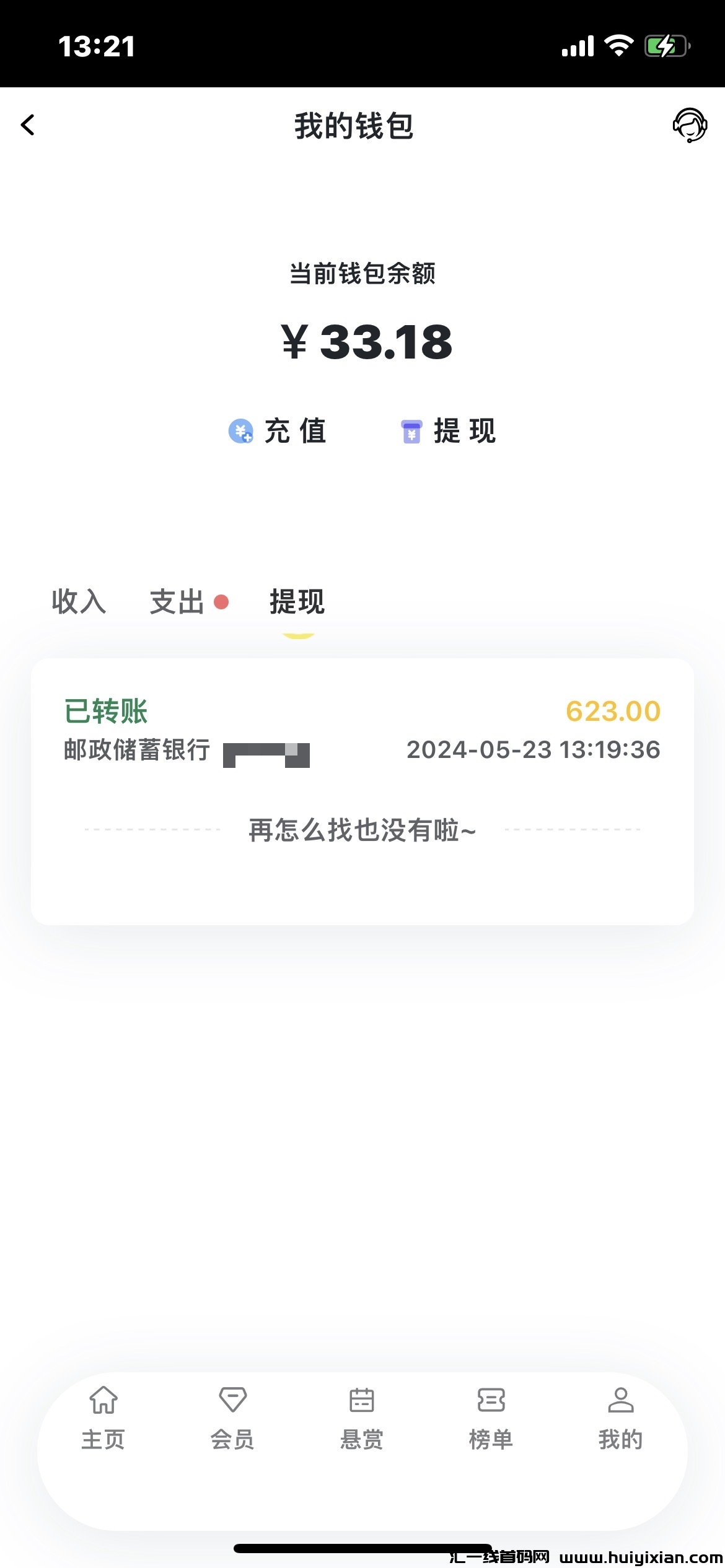The width and height of the screenshot is (725, 1568).
Task: Tap the 充值 recharge button
Action: click(x=279, y=432)
